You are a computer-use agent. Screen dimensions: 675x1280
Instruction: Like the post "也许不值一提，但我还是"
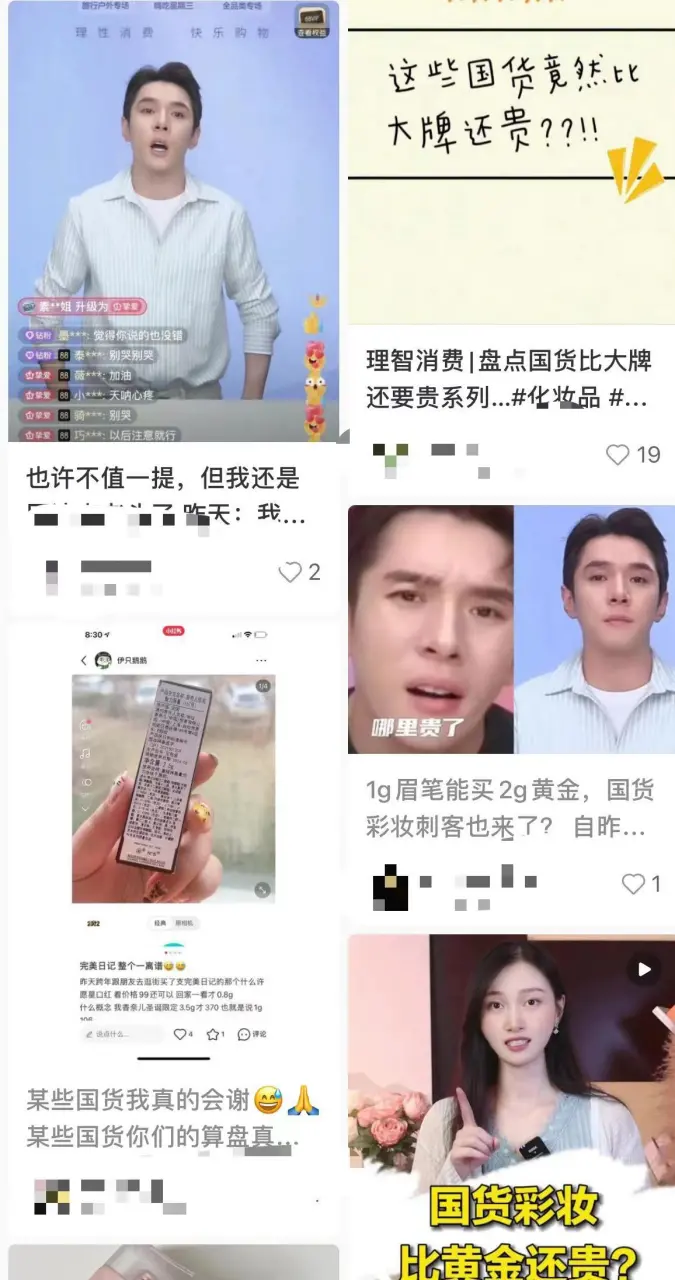pos(290,572)
